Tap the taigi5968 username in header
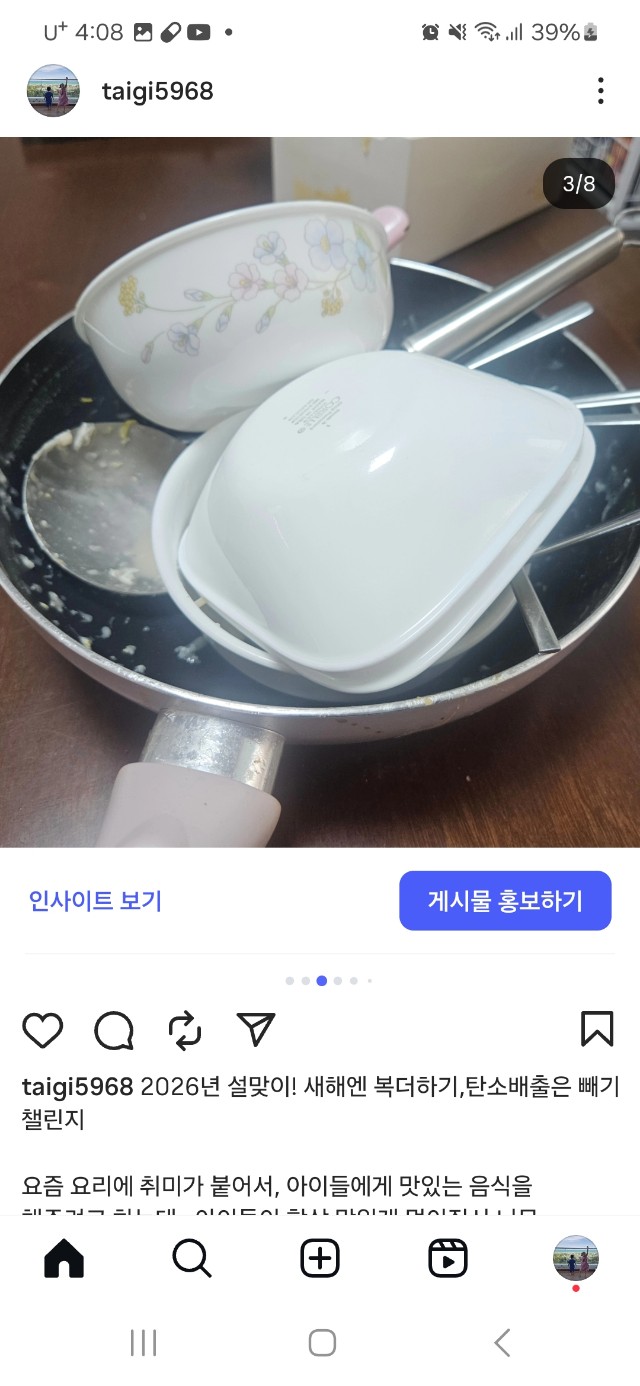 pos(158,91)
